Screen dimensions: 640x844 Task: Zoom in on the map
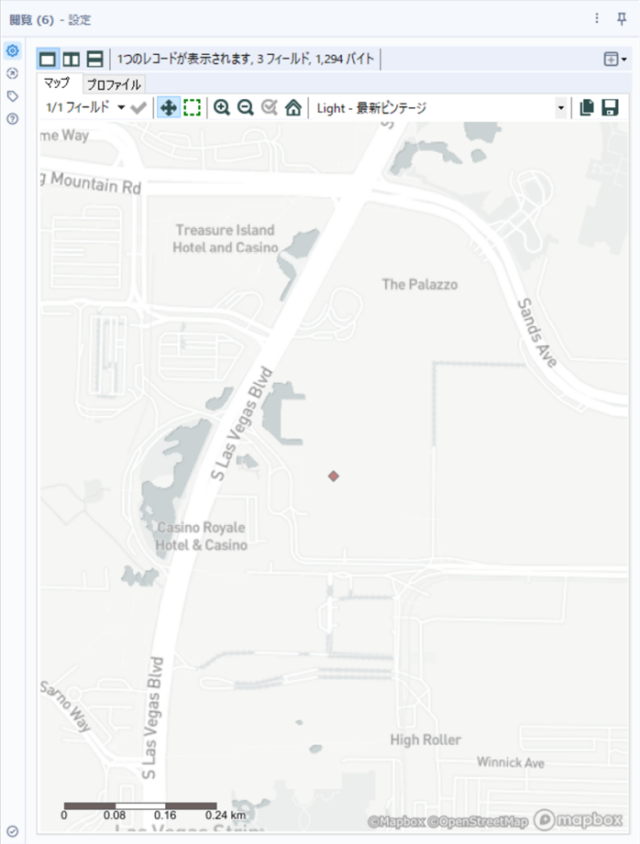222,108
